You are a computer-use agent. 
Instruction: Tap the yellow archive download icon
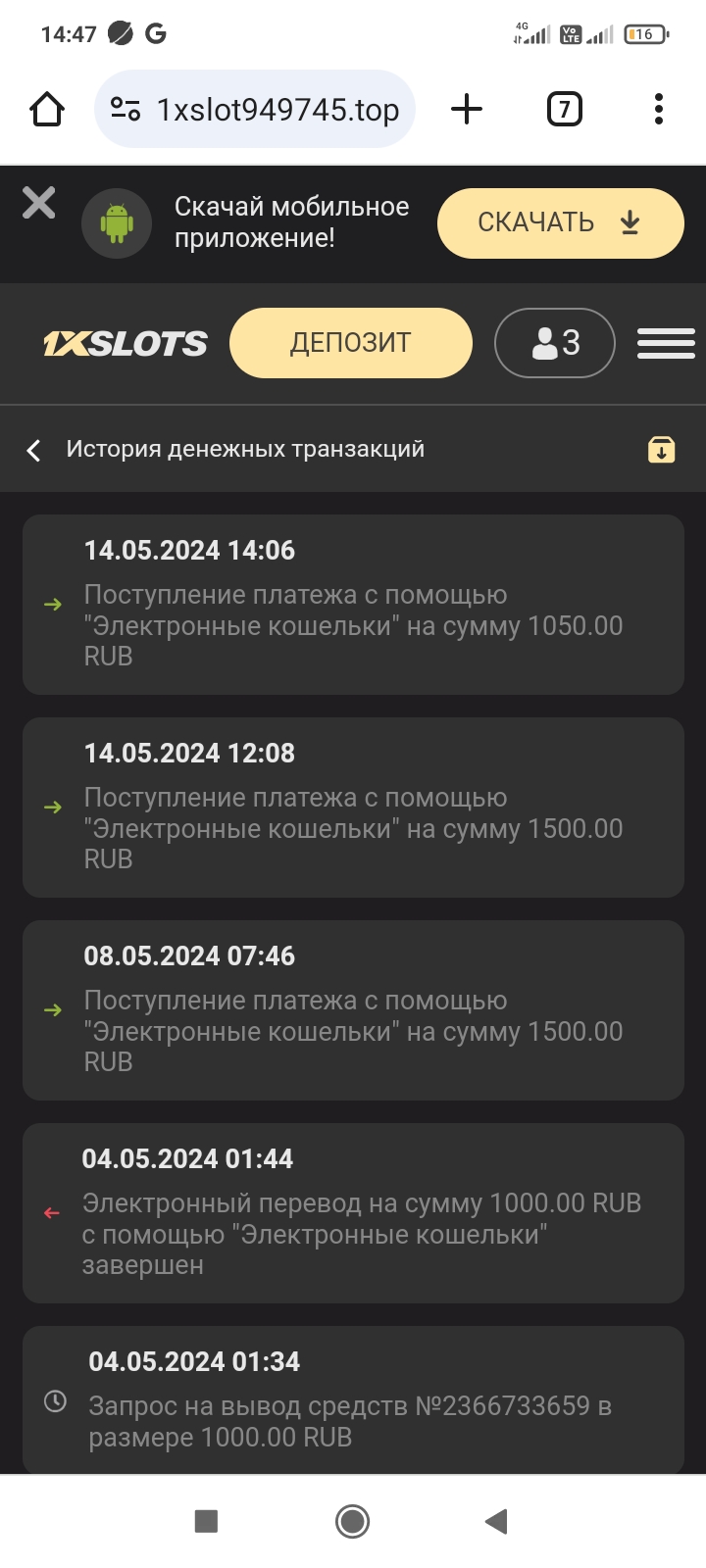[x=662, y=449]
